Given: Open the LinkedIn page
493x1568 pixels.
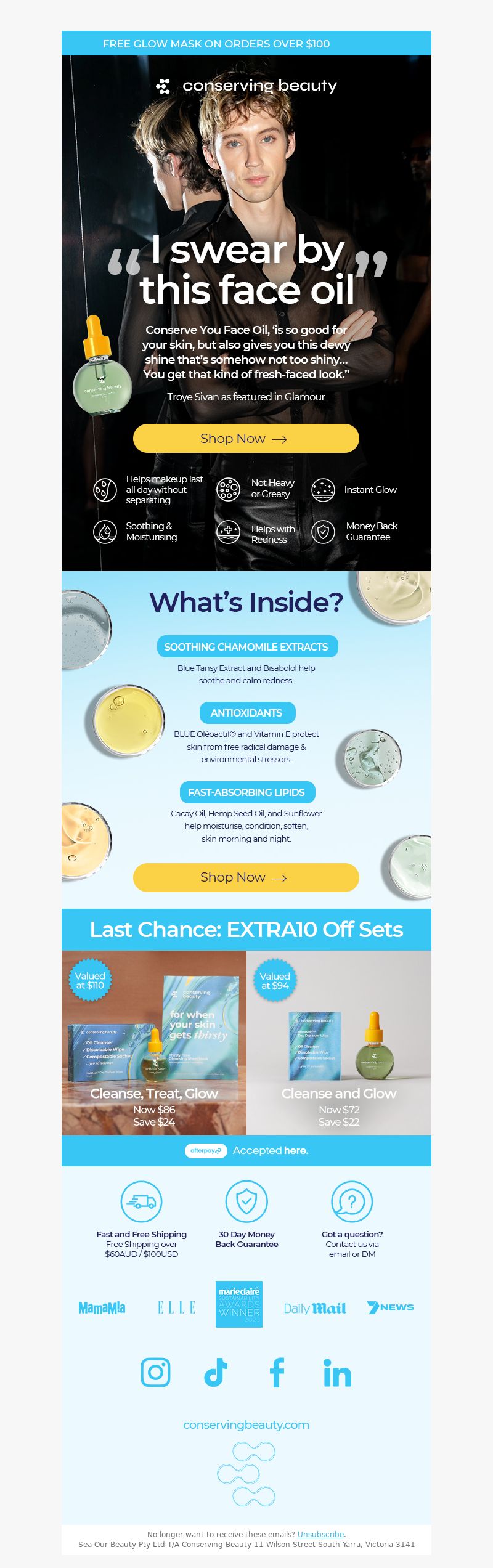Looking at the screenshot, I should tap(337, 1373).
